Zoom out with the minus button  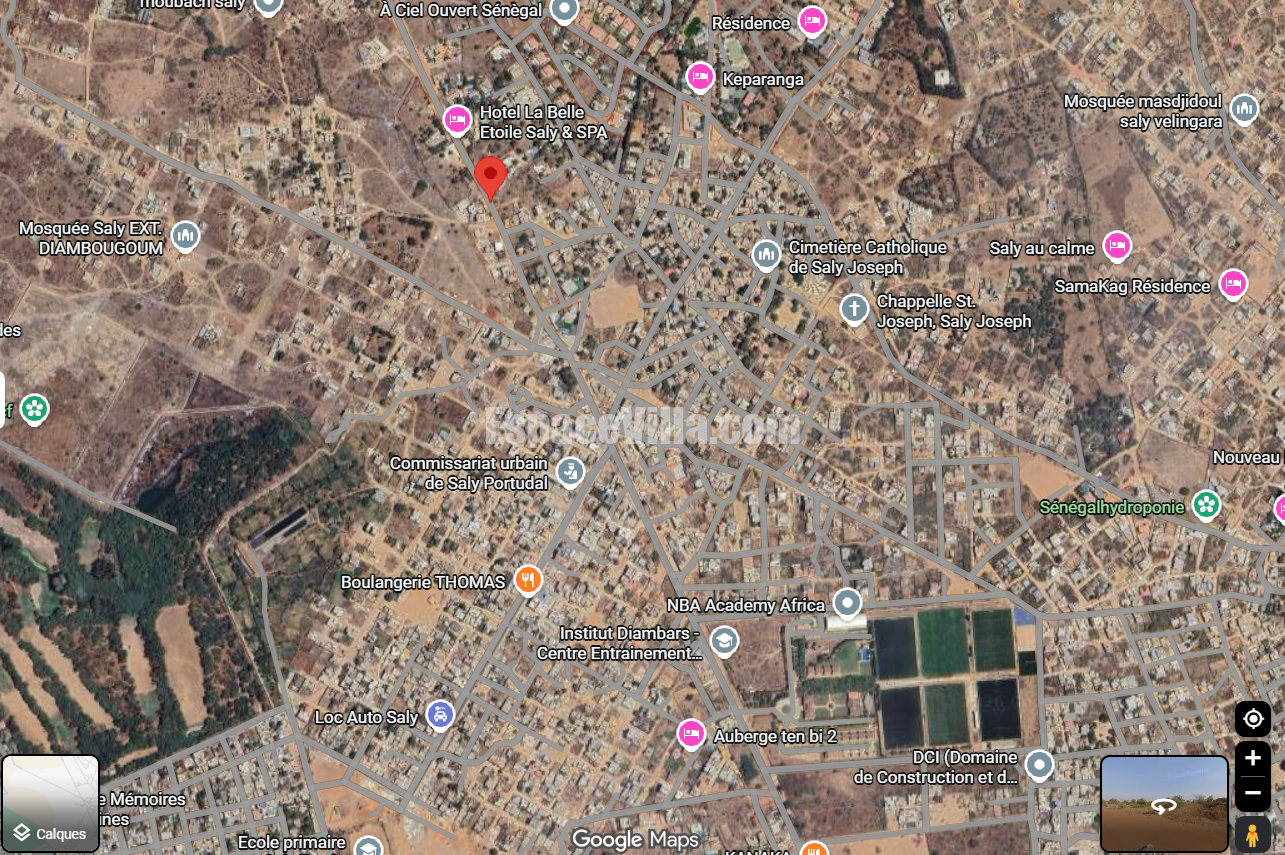point(1252,794)
